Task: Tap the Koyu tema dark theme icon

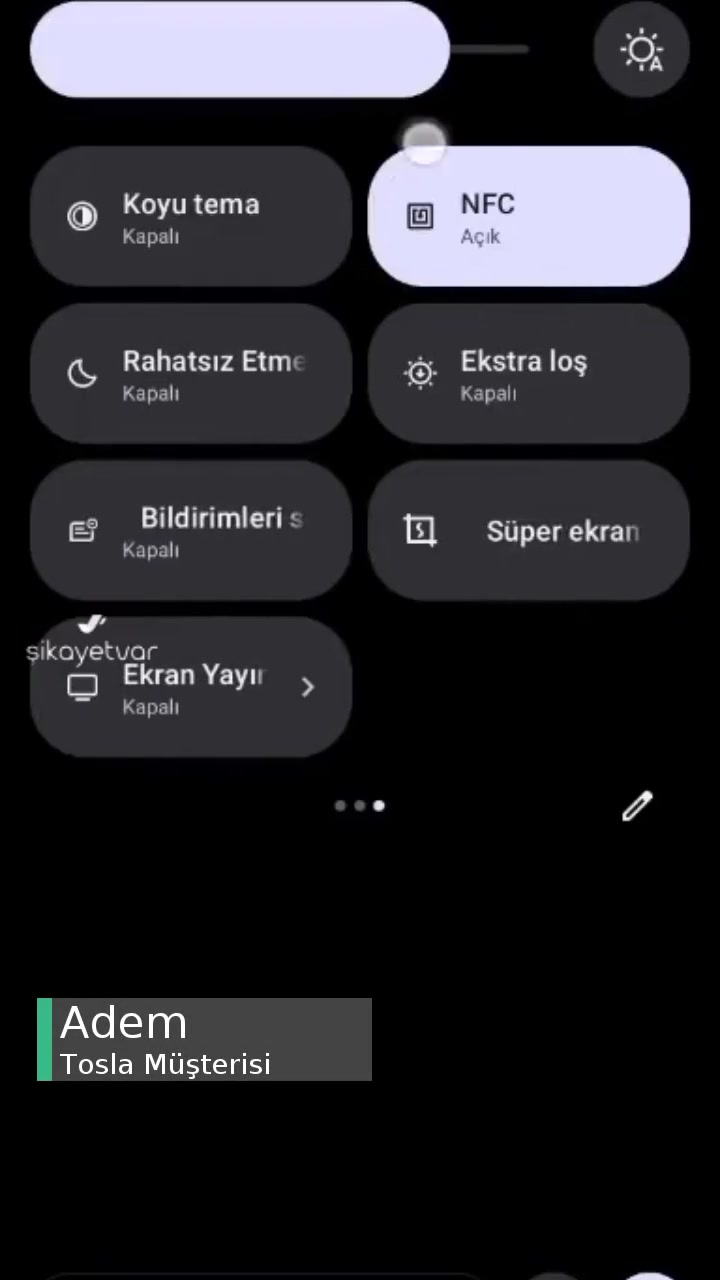Action: pos(82,217)
